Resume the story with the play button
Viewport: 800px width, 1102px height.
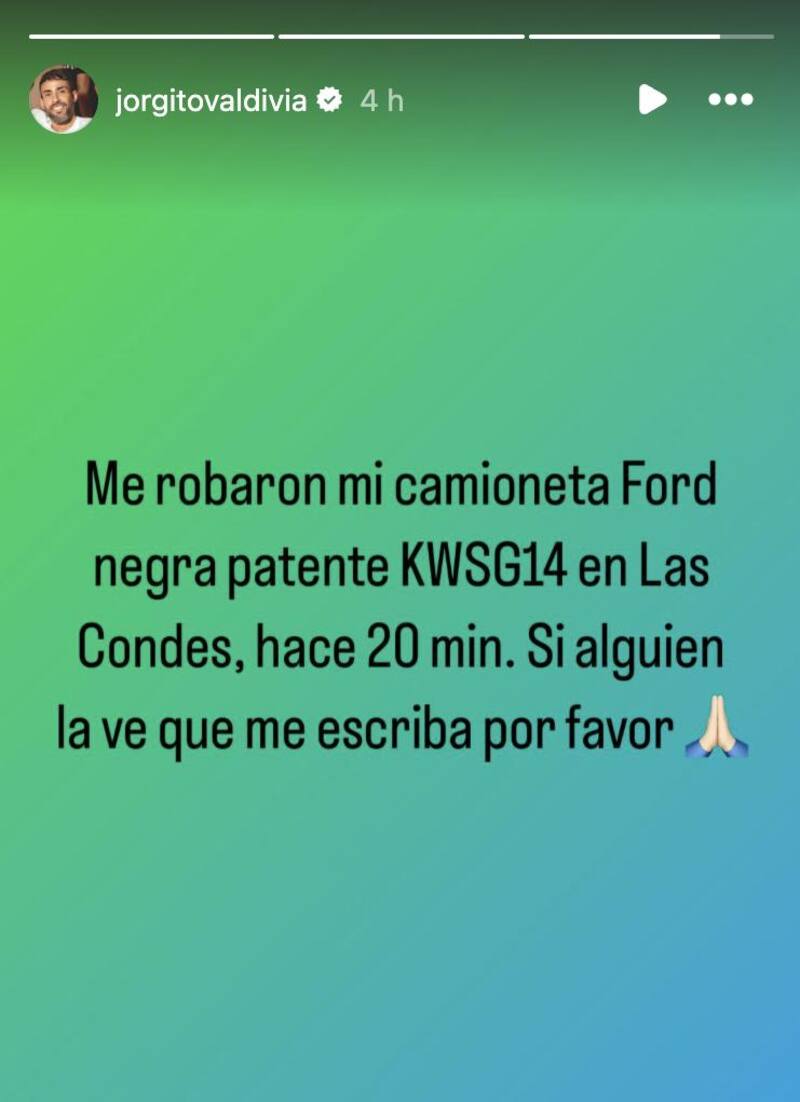point(652,99)
